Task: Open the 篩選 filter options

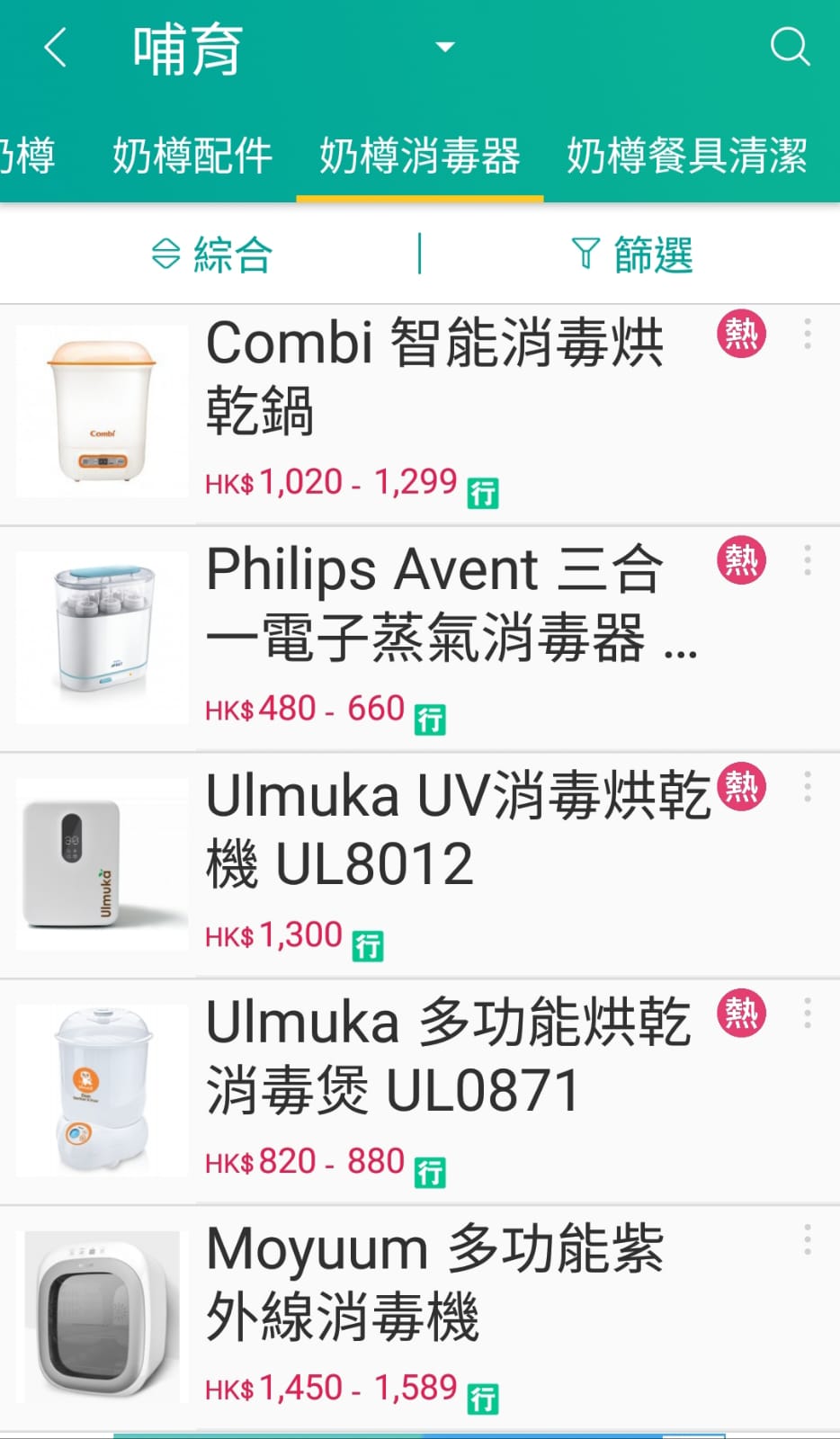Action: [x=631, y=255]
